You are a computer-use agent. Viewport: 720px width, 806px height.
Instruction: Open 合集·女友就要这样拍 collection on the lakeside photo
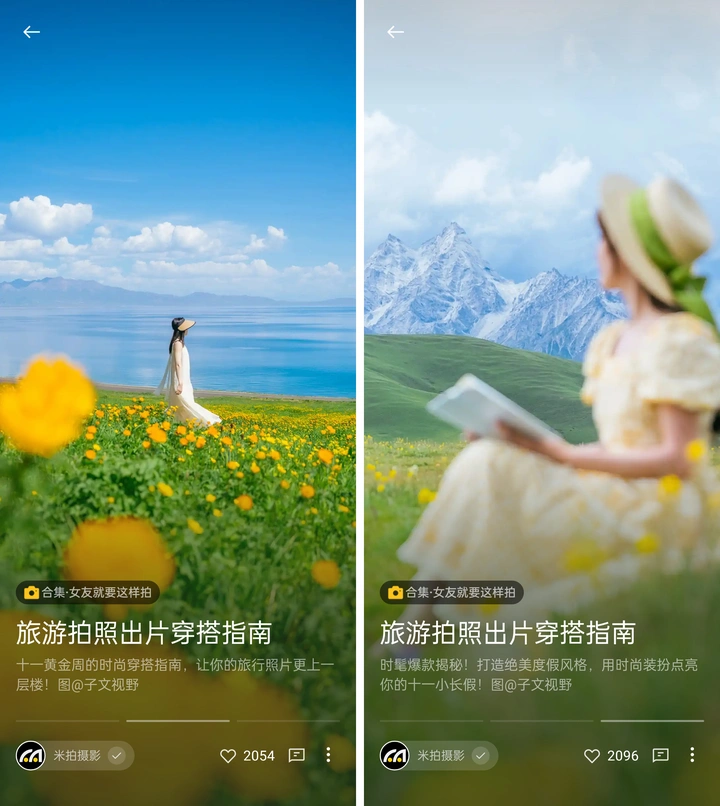pyautogui.click(x=88, y=592)
